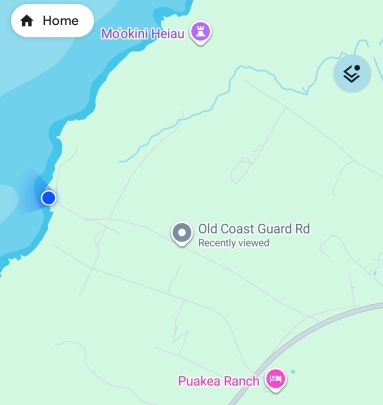Select the Puakea Ranch lodging pin
Image resolution: width=383 pixels, height=405 pixels.
pos(276,380)
